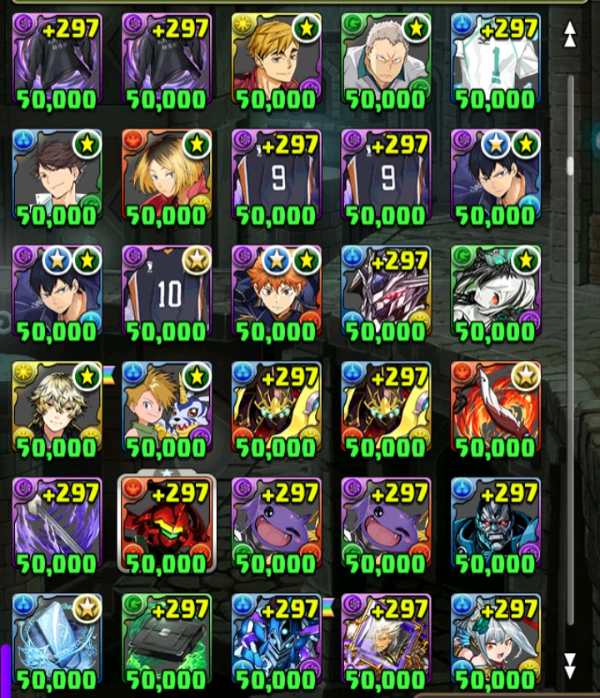Select the black briefcase card
The height and width of the screenshot is (698, 600).
click(166, 642)
